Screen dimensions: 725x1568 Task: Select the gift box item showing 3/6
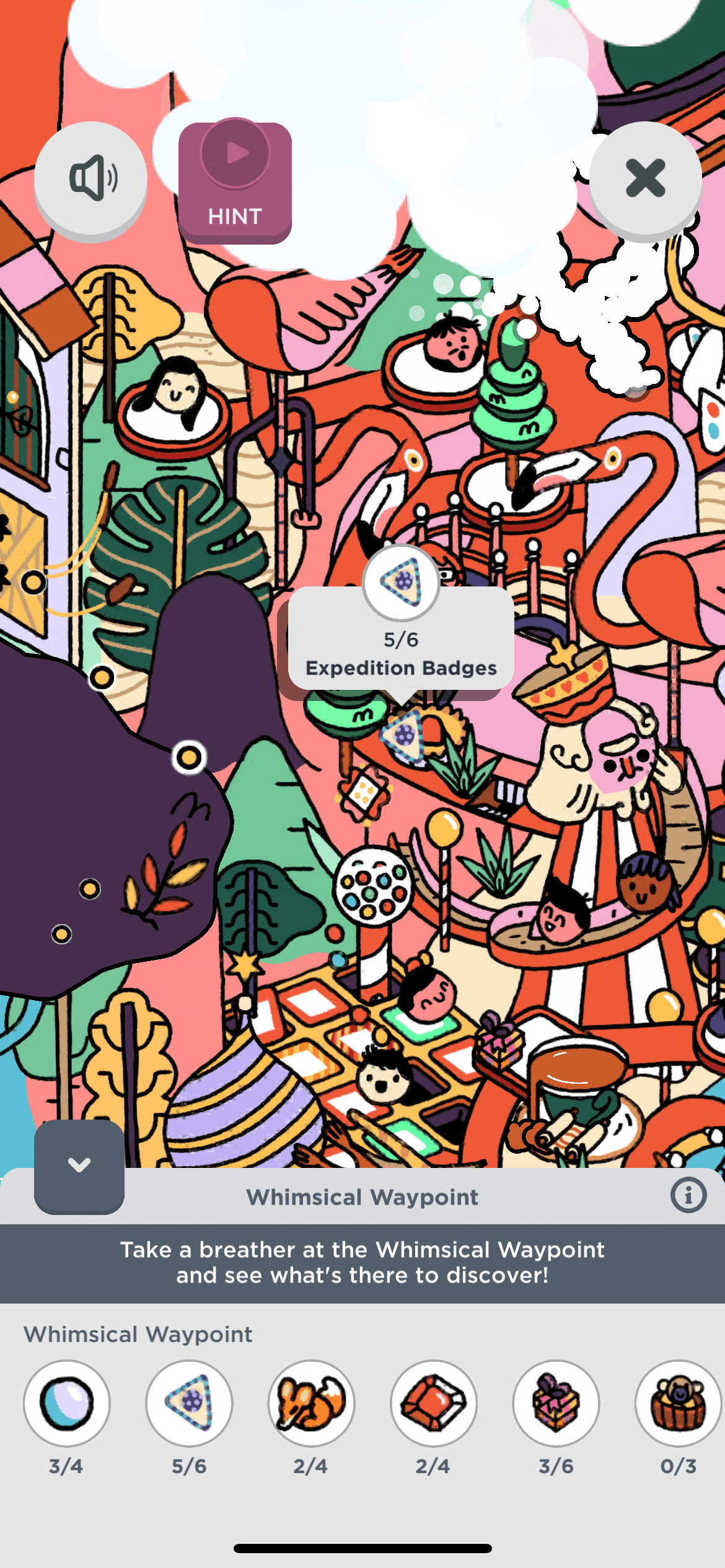click(x=556, y=1403)
